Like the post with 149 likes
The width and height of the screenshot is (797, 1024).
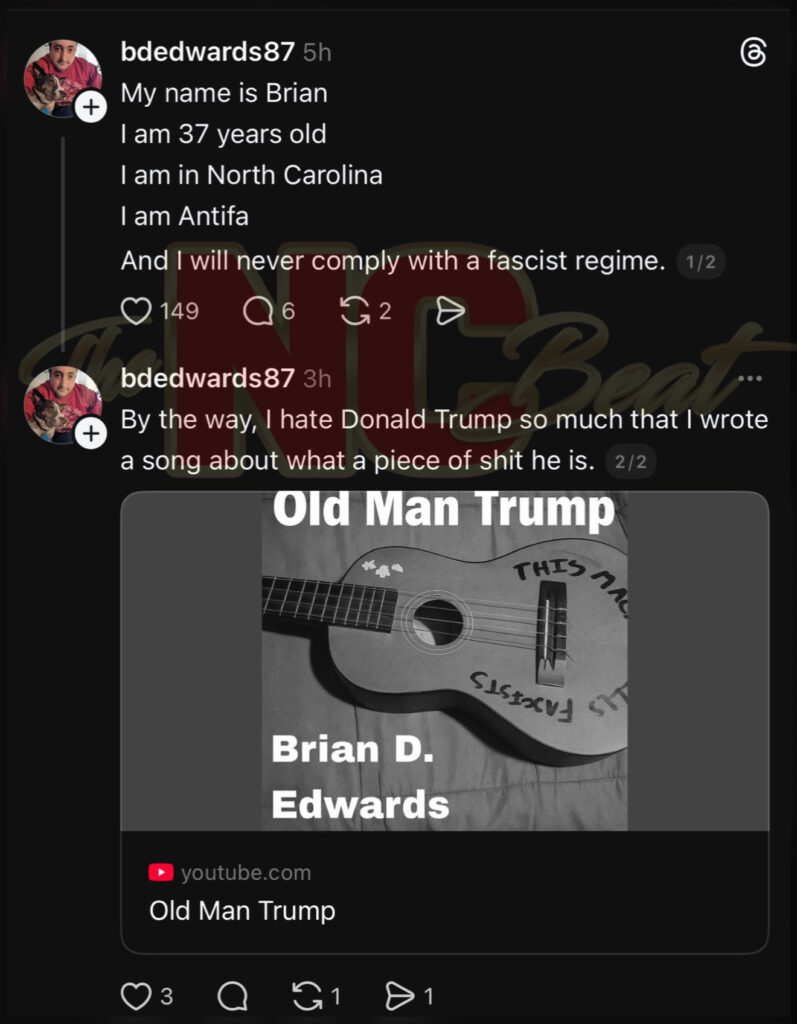point(136,311)
